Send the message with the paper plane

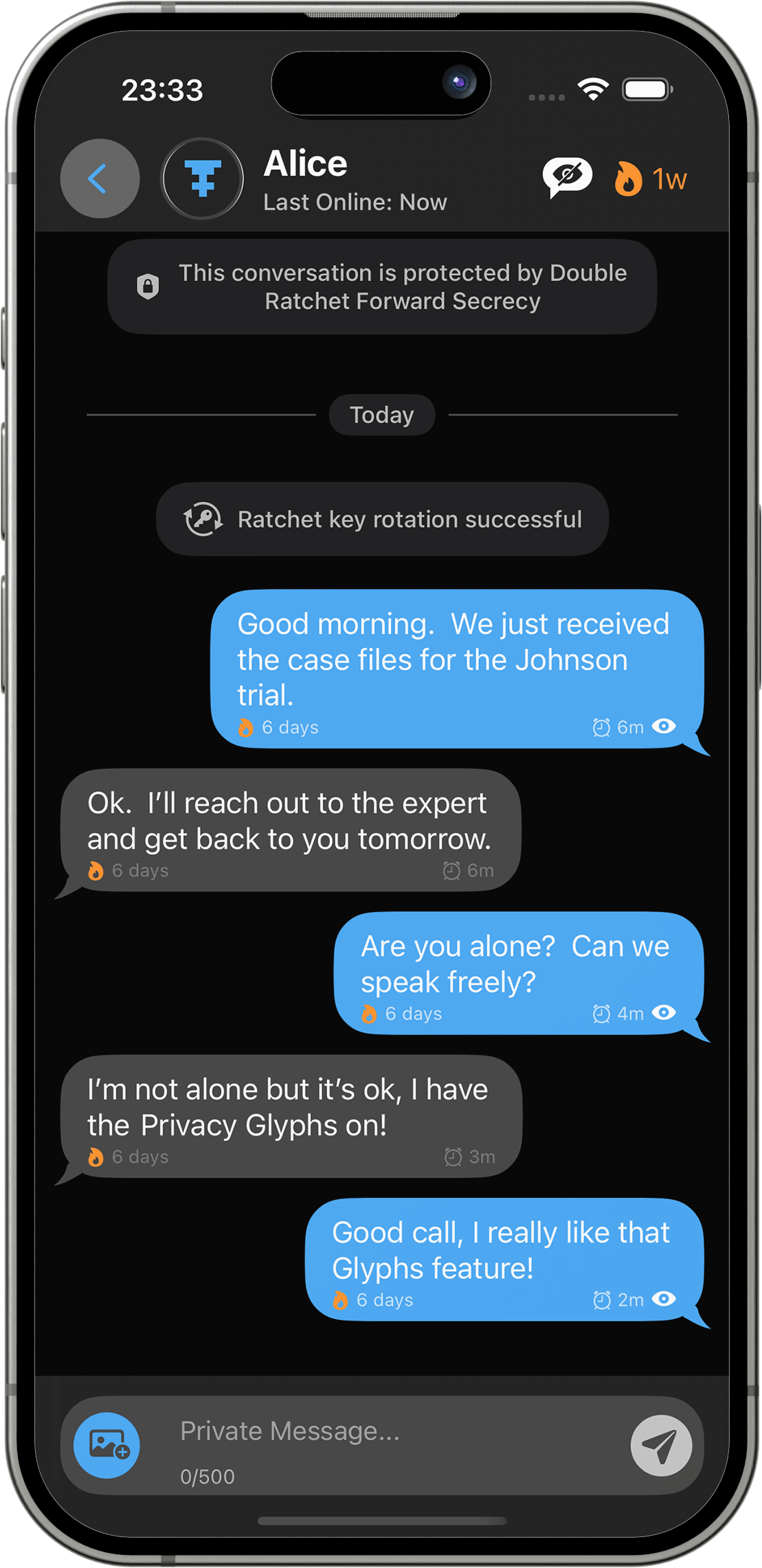point(661,1445)
